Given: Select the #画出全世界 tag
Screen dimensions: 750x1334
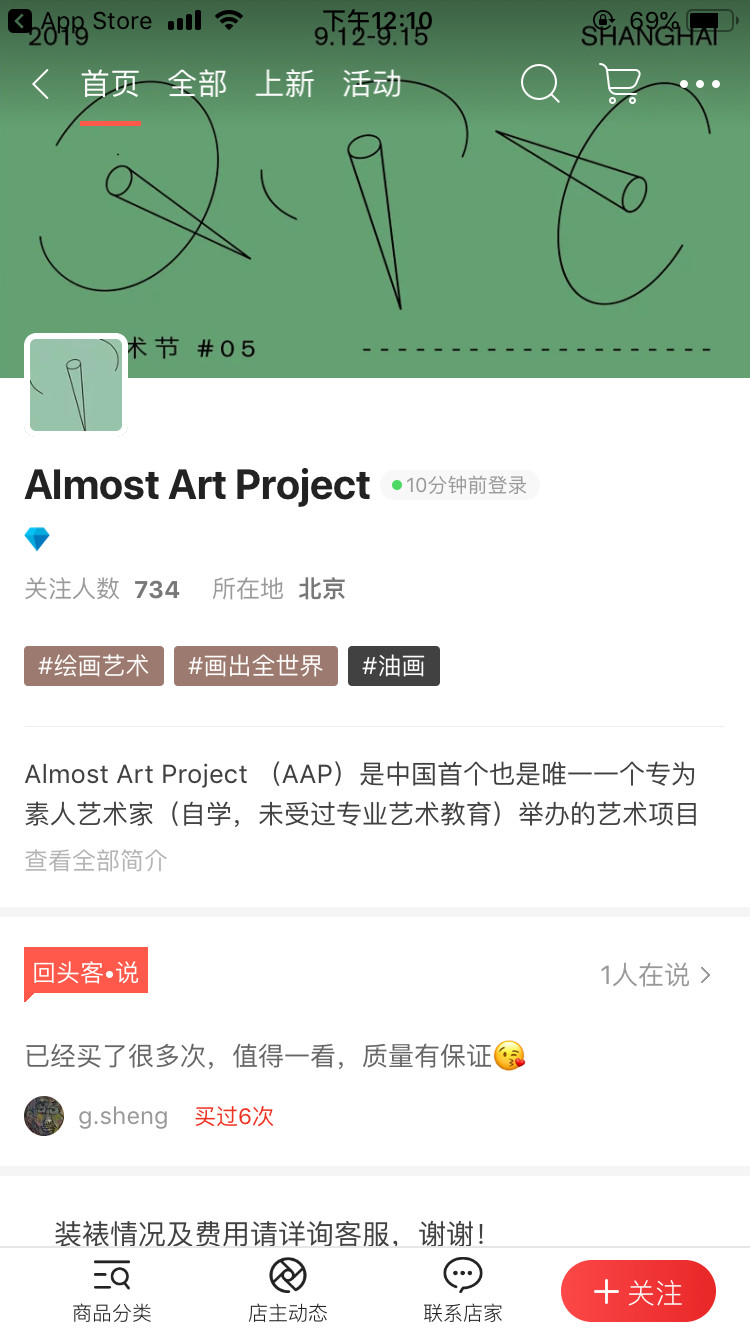Looking at the screenshot, I should tap(256, 666).
